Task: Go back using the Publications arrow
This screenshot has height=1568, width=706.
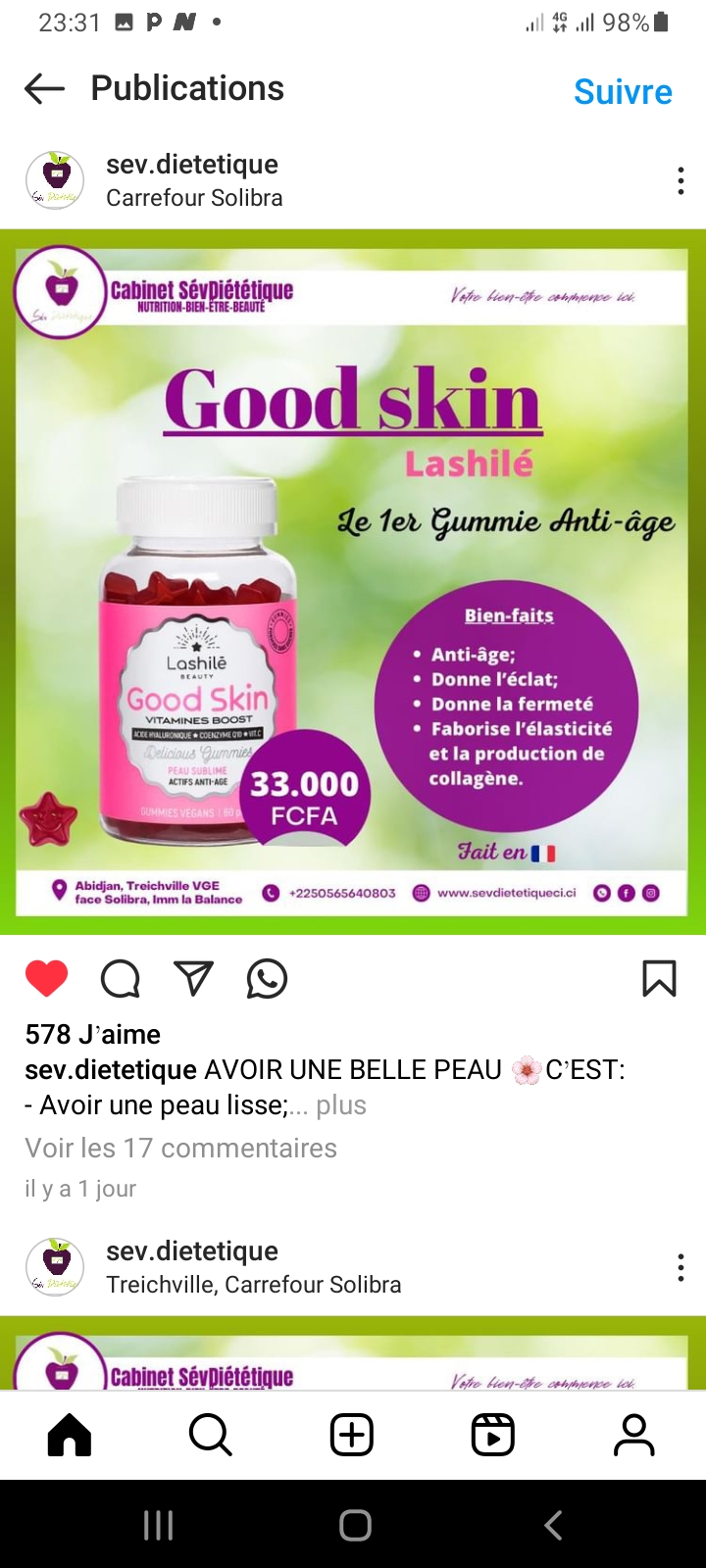Action: tap(44, 89)
